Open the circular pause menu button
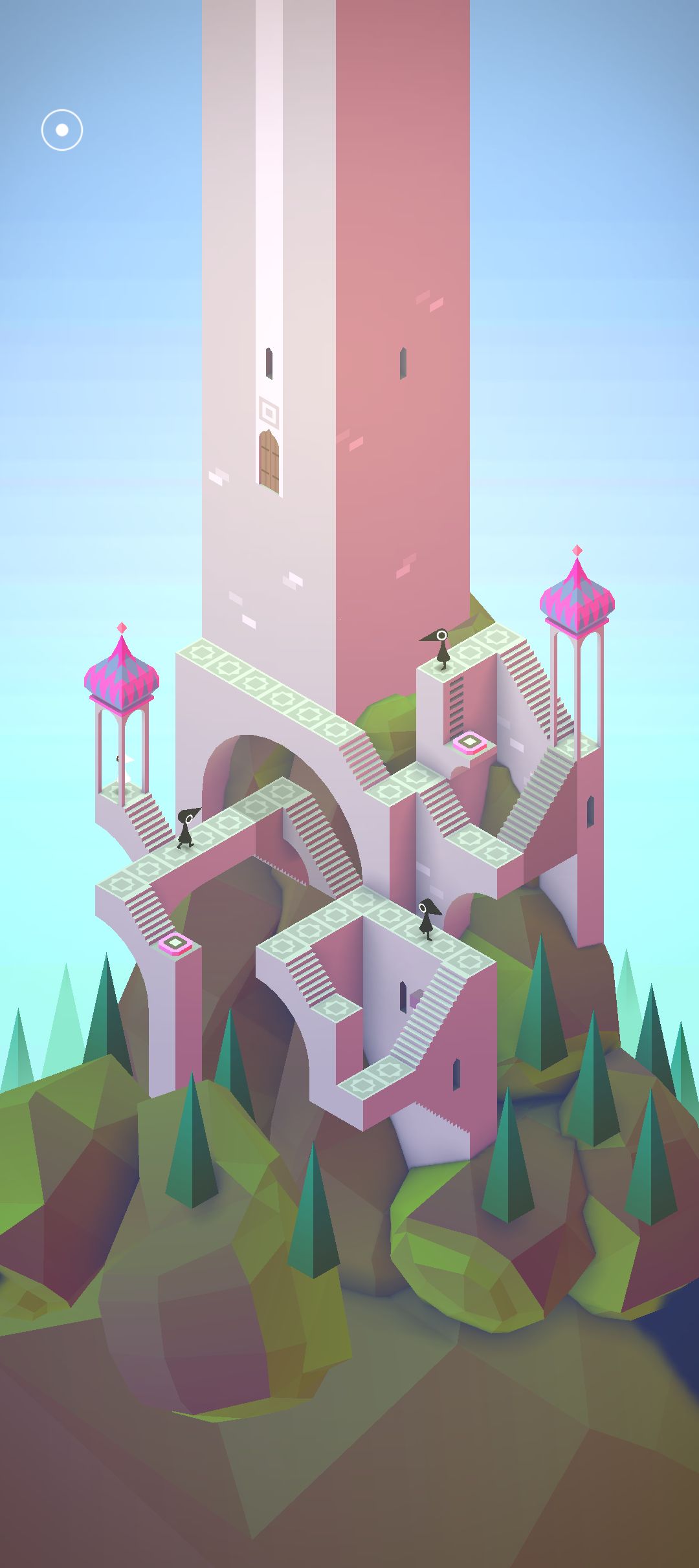The height and width of the screenshot is (1568, 699). (x=62, y=130)
